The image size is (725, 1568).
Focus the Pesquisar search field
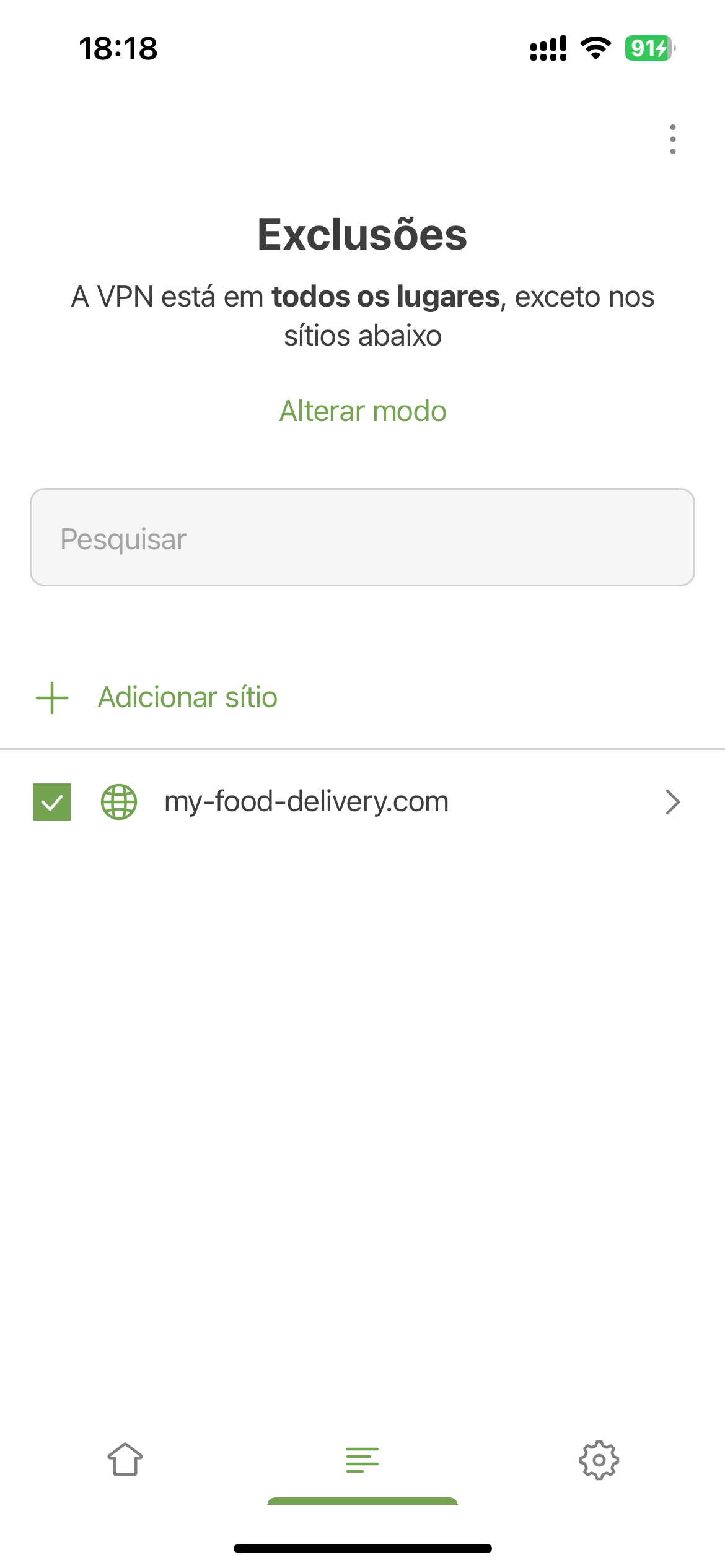pyautogui.click(x=362, y=537)
